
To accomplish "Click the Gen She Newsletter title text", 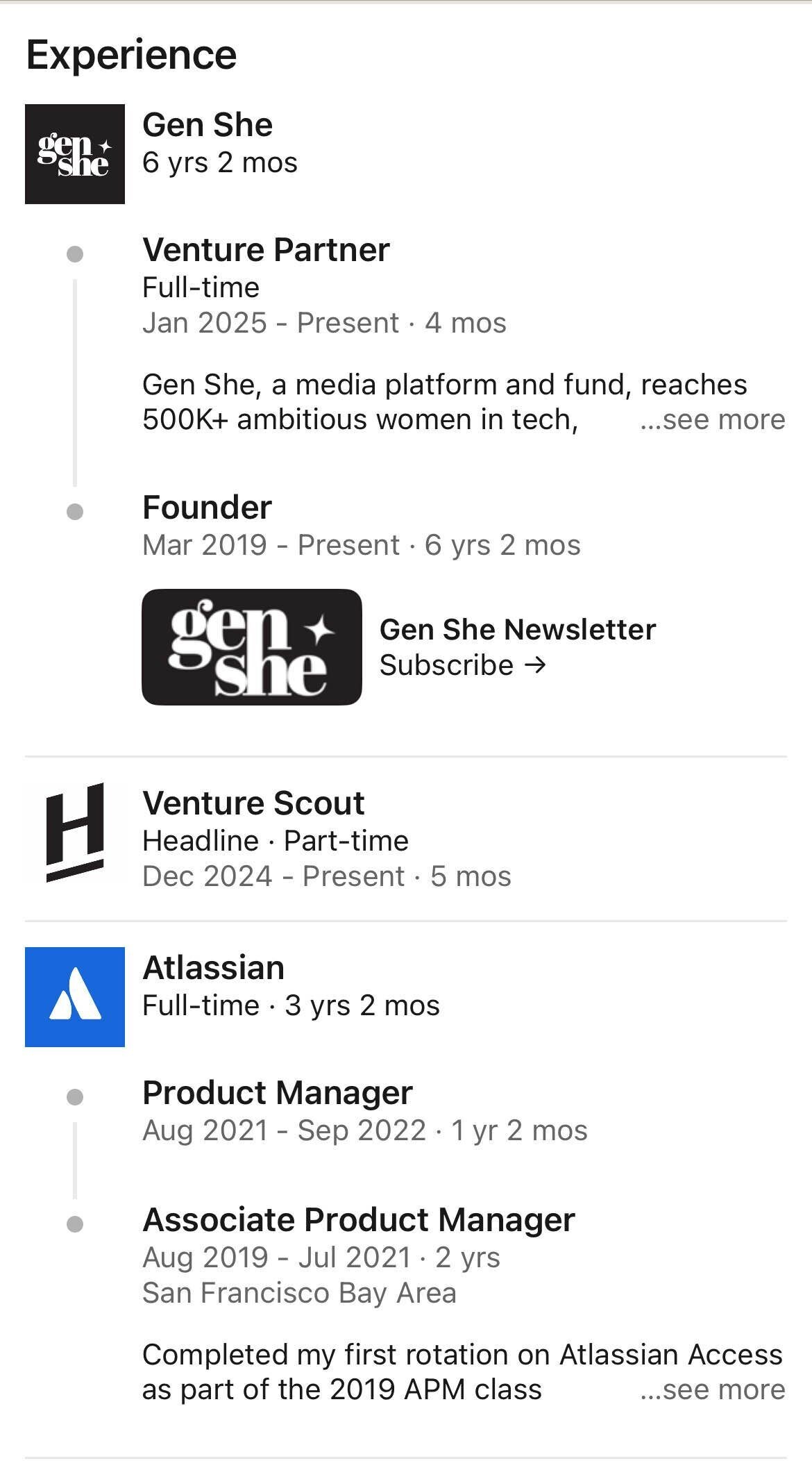I will [517, 628].
